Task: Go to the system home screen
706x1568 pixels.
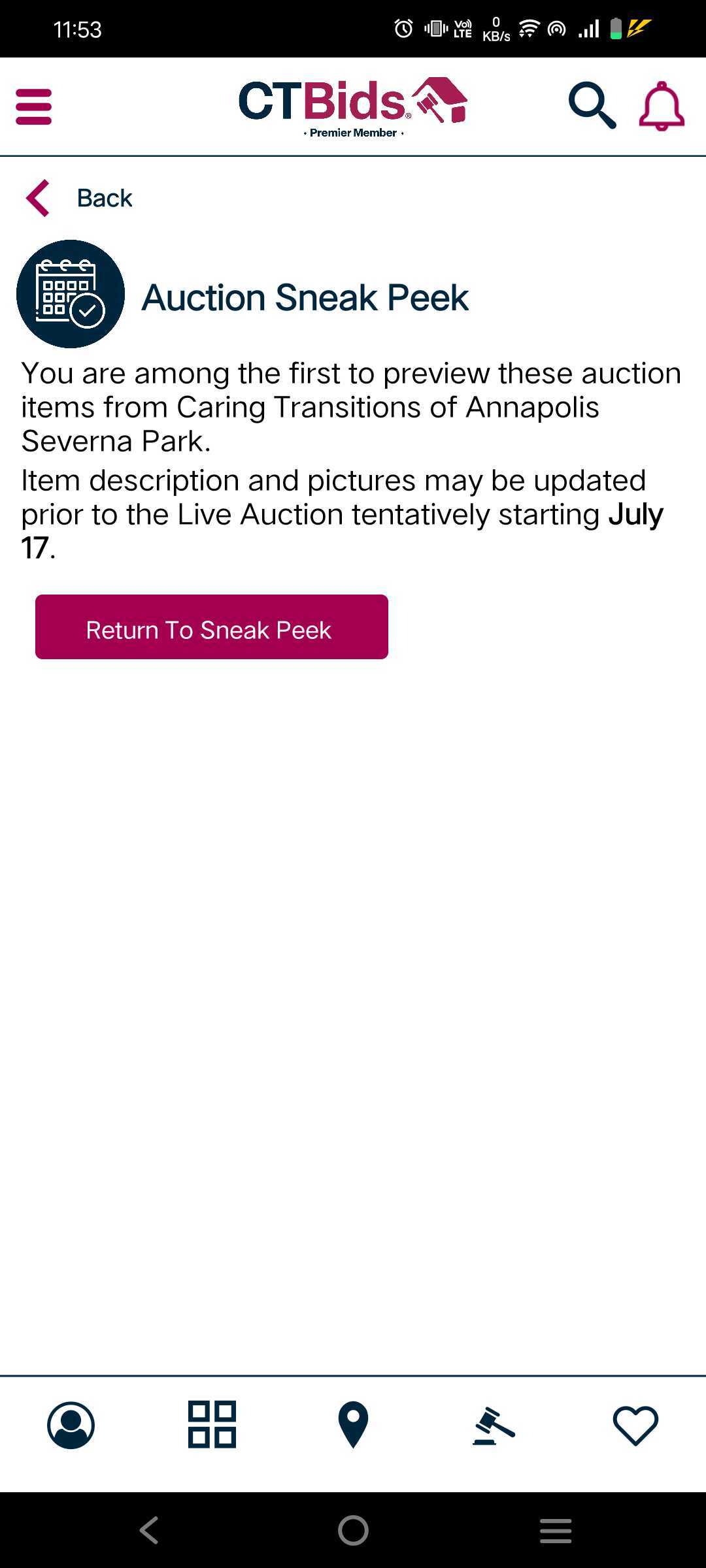Action: coord(353,1530)
